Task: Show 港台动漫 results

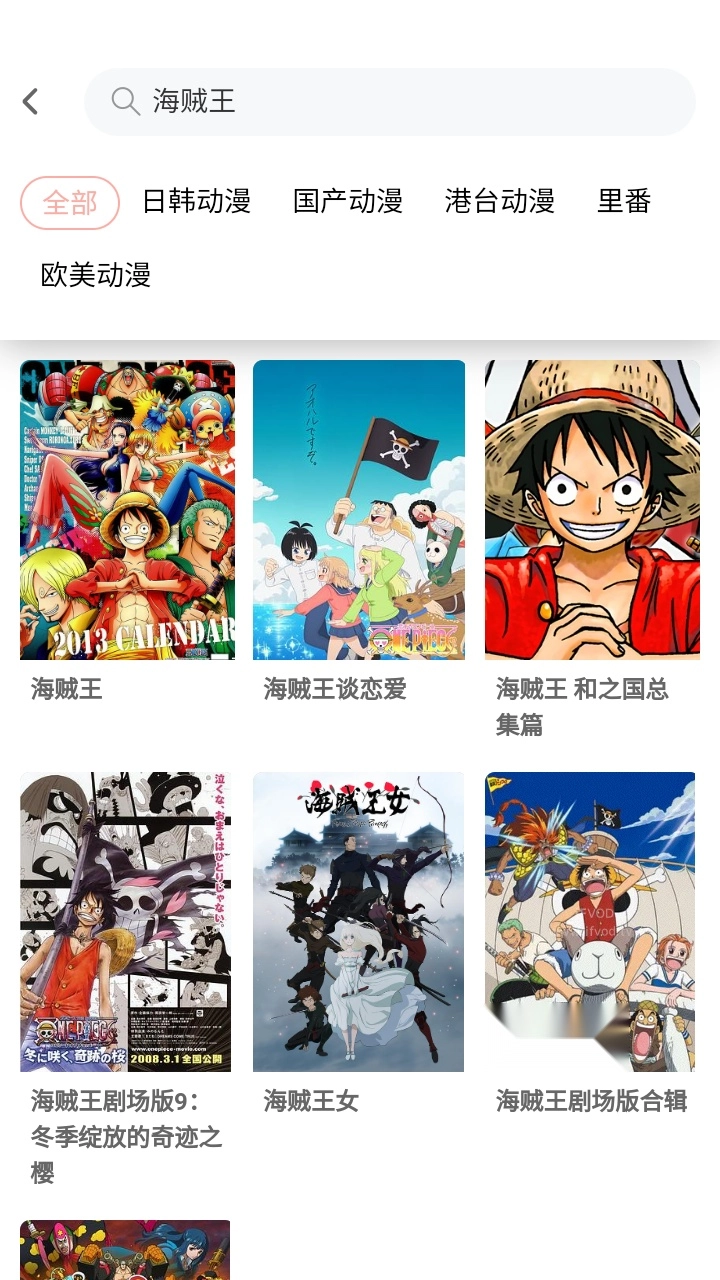Action: (500, 202)
